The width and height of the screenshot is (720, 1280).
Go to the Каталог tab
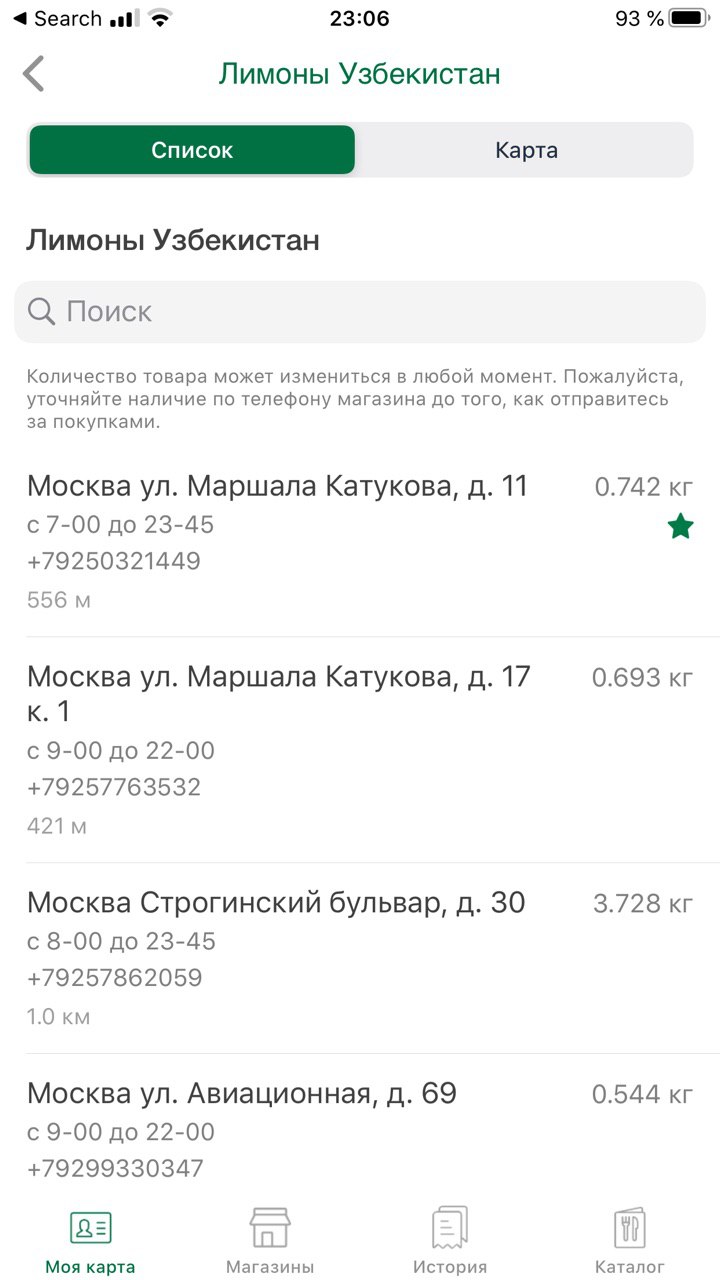[630, 1240]
